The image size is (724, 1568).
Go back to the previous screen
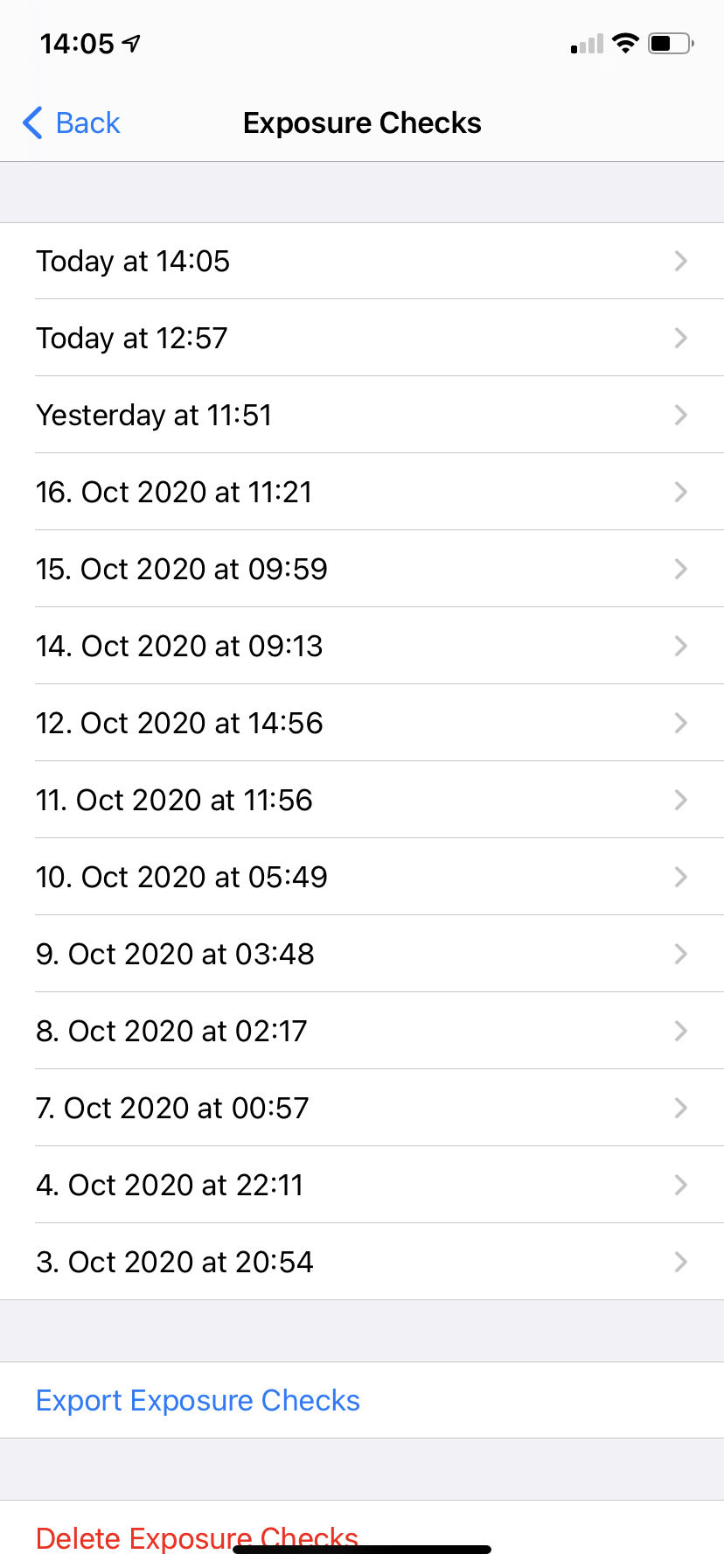(x=72, y=123)
